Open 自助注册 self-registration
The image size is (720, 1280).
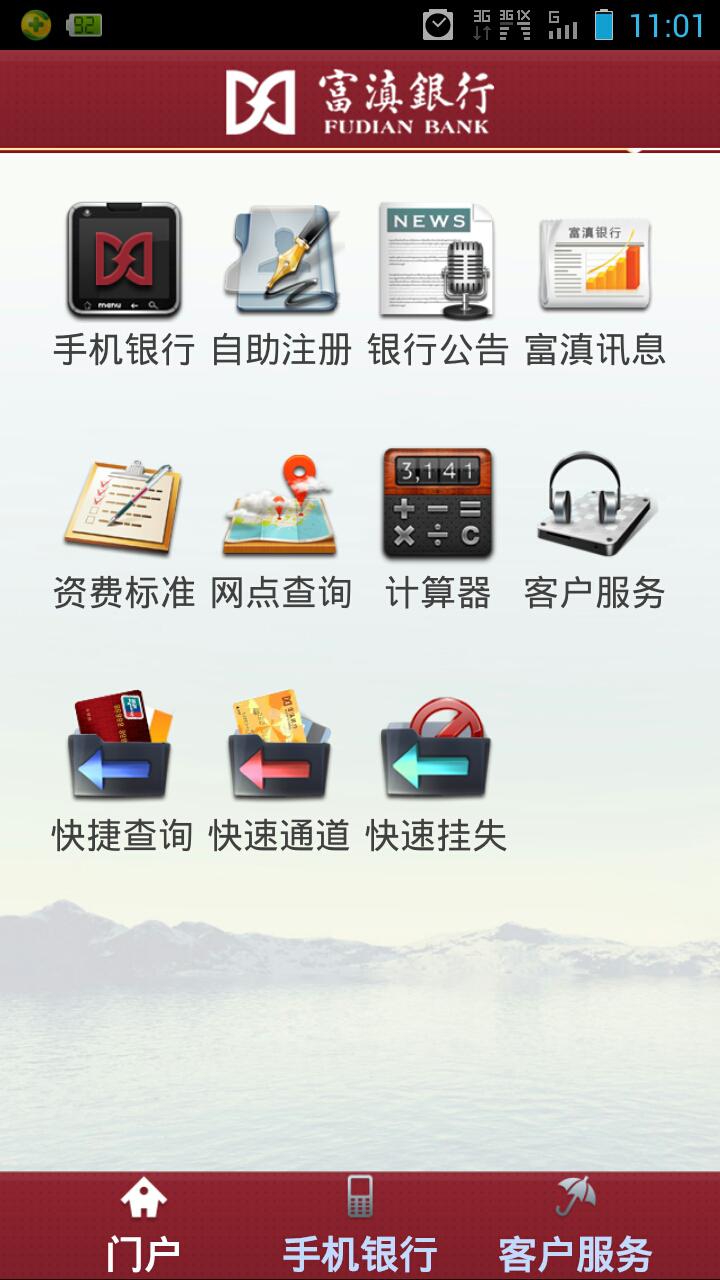(282, 260)
